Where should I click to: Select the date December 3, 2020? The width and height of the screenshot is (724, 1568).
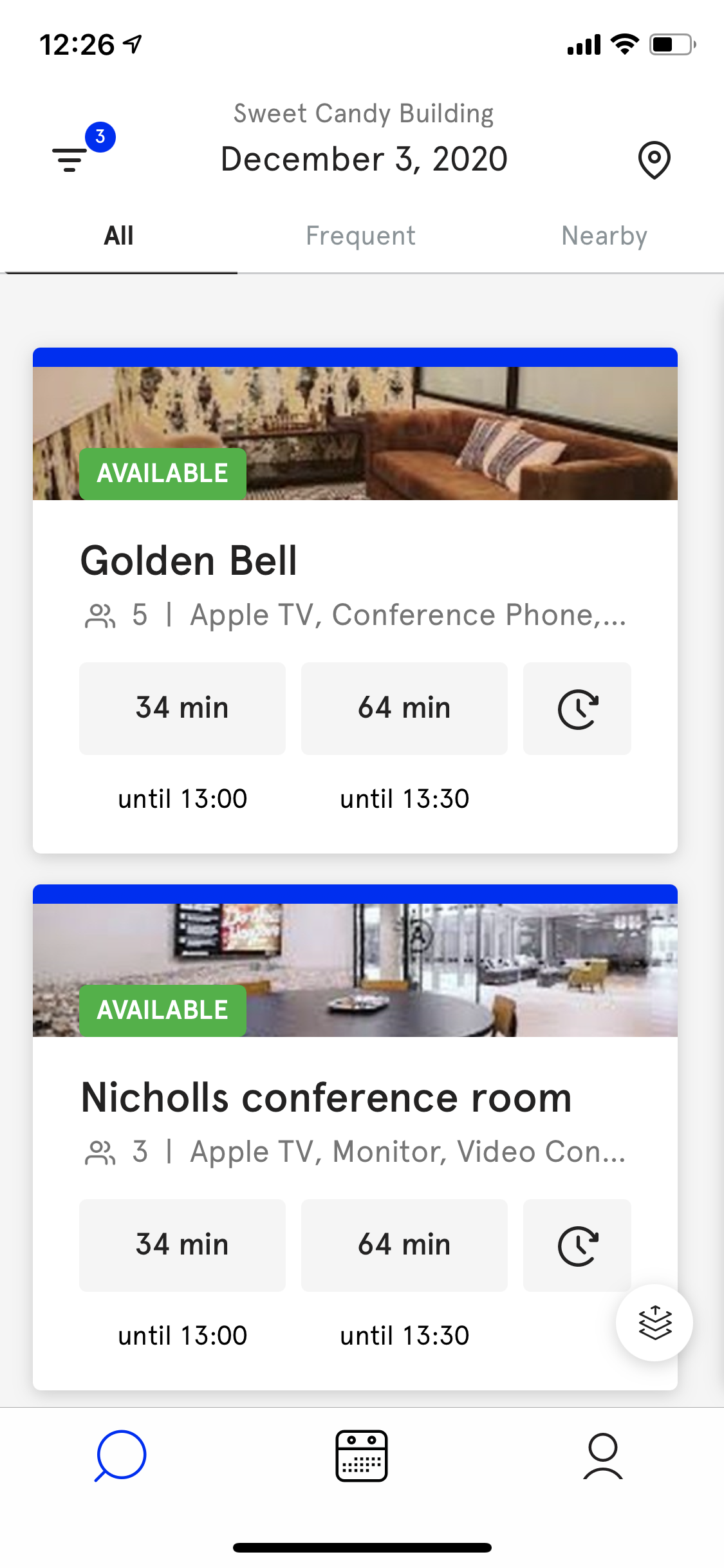(x=364, y=159)
